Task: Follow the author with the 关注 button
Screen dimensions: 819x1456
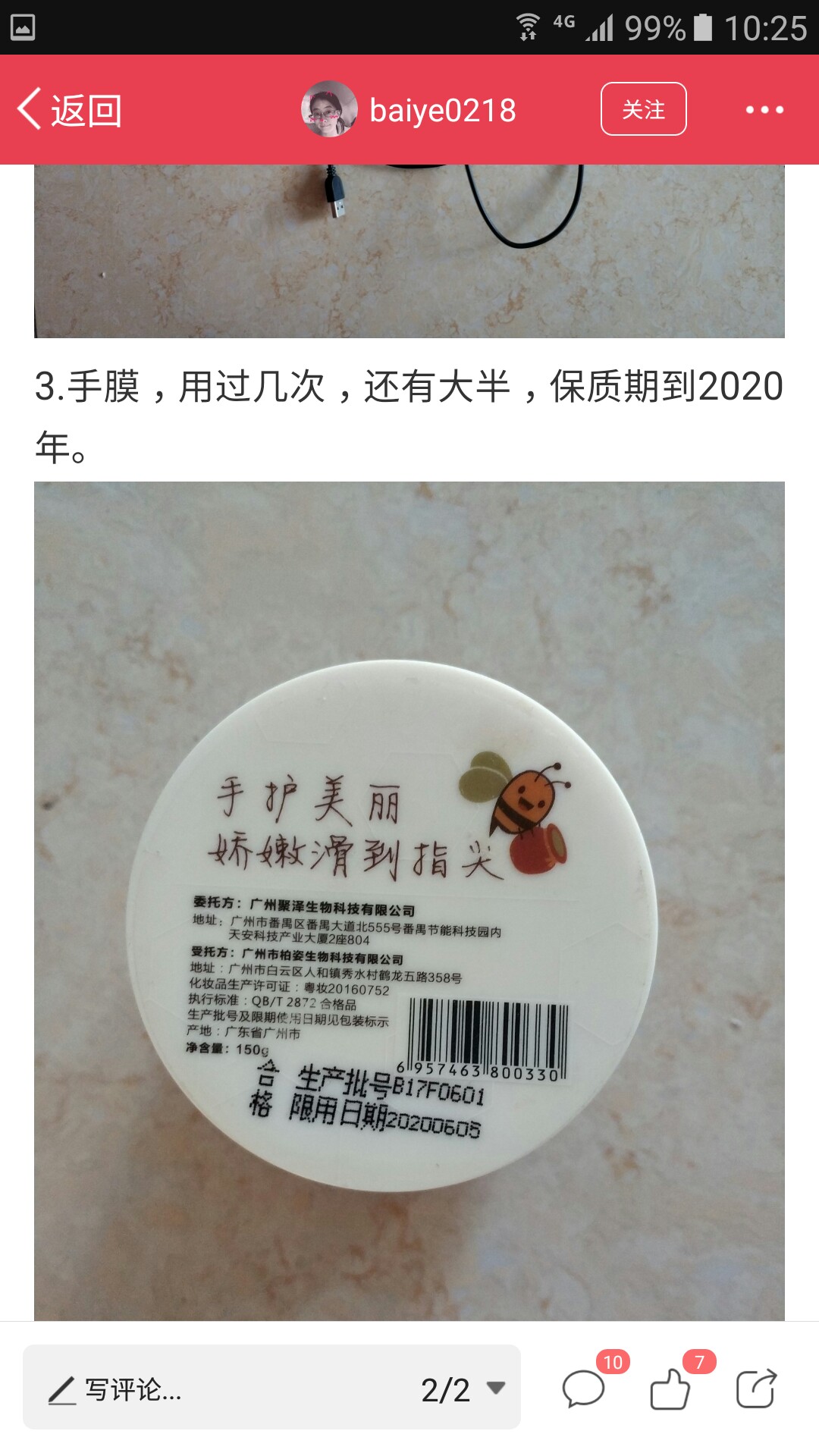Action: 643,109
